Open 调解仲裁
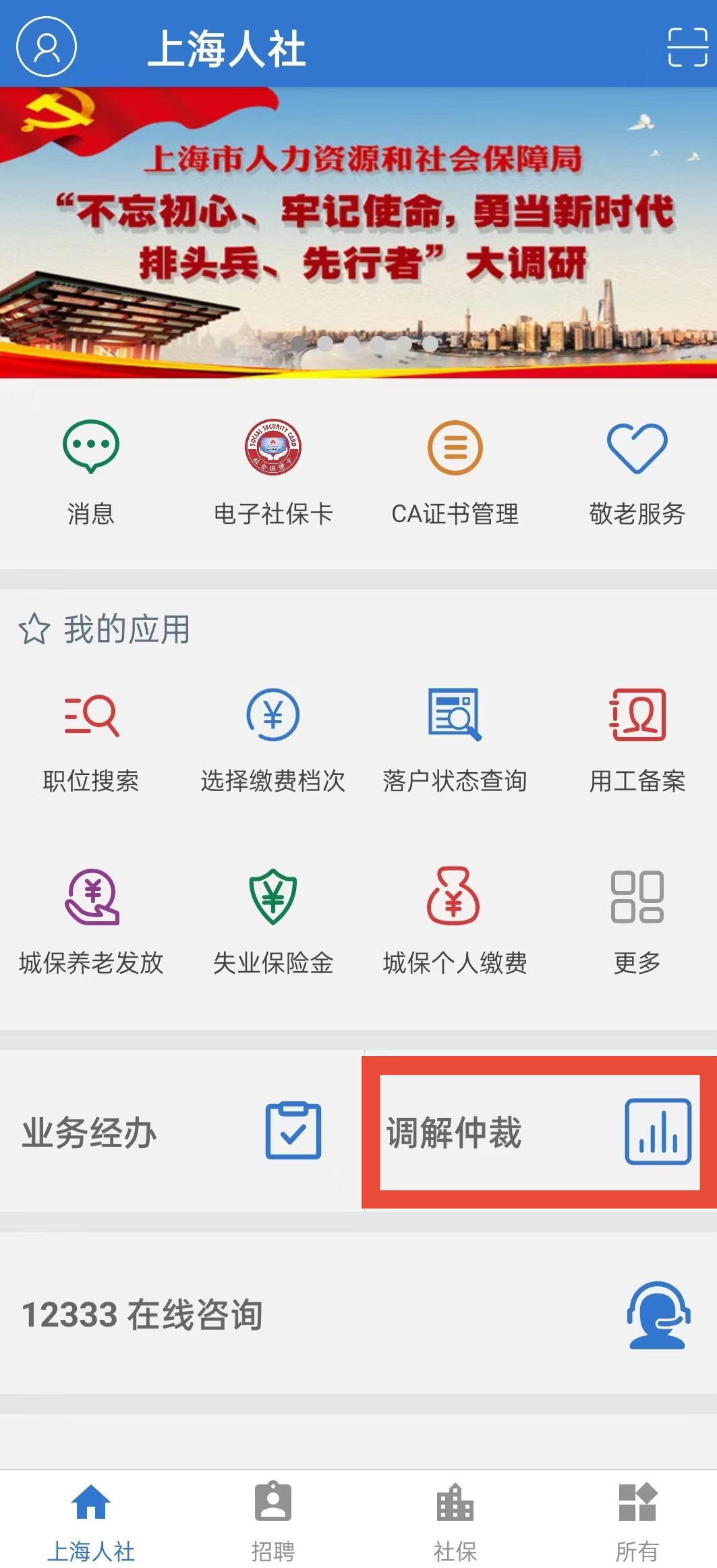The image size is (717, 1568). point(539,1132)
